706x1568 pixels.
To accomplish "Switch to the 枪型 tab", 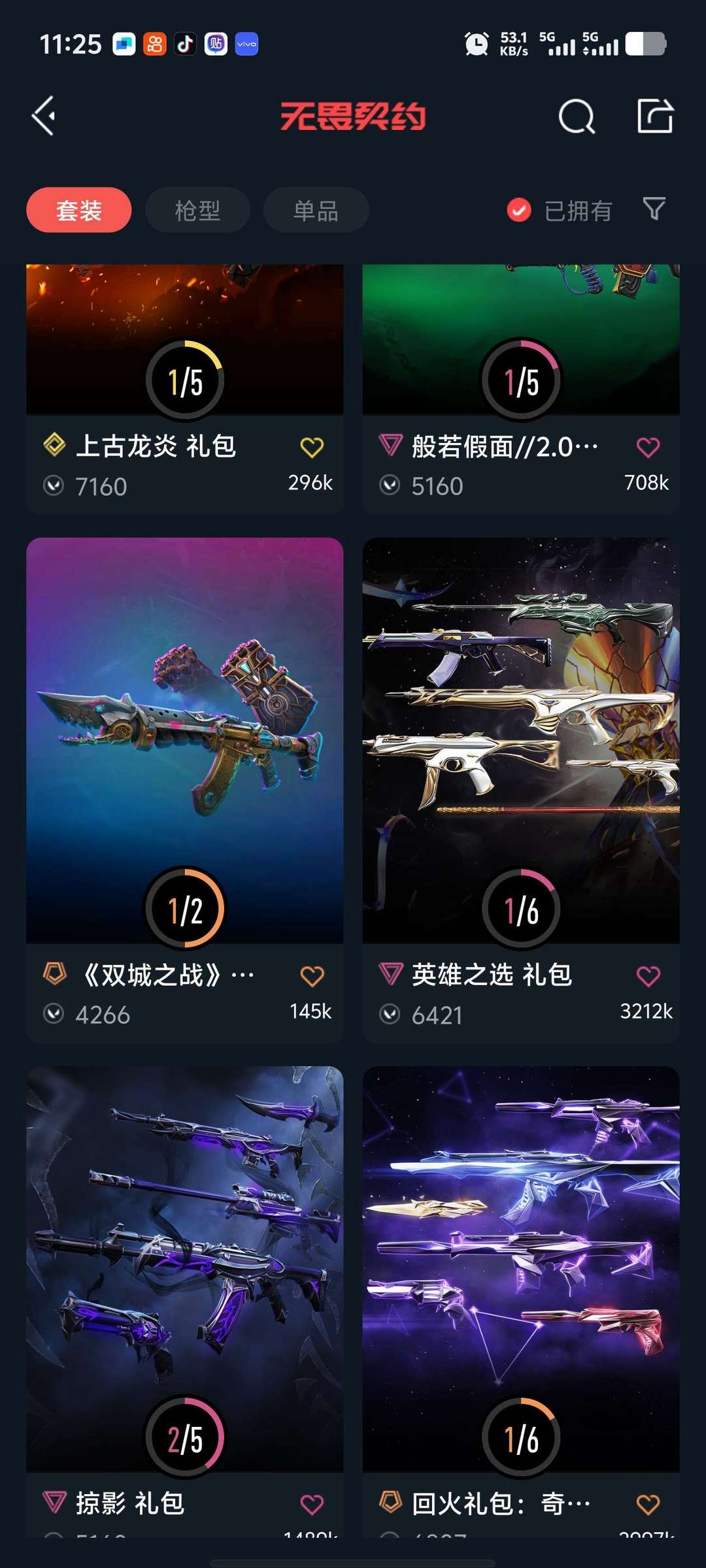I will tap(197, 210).
